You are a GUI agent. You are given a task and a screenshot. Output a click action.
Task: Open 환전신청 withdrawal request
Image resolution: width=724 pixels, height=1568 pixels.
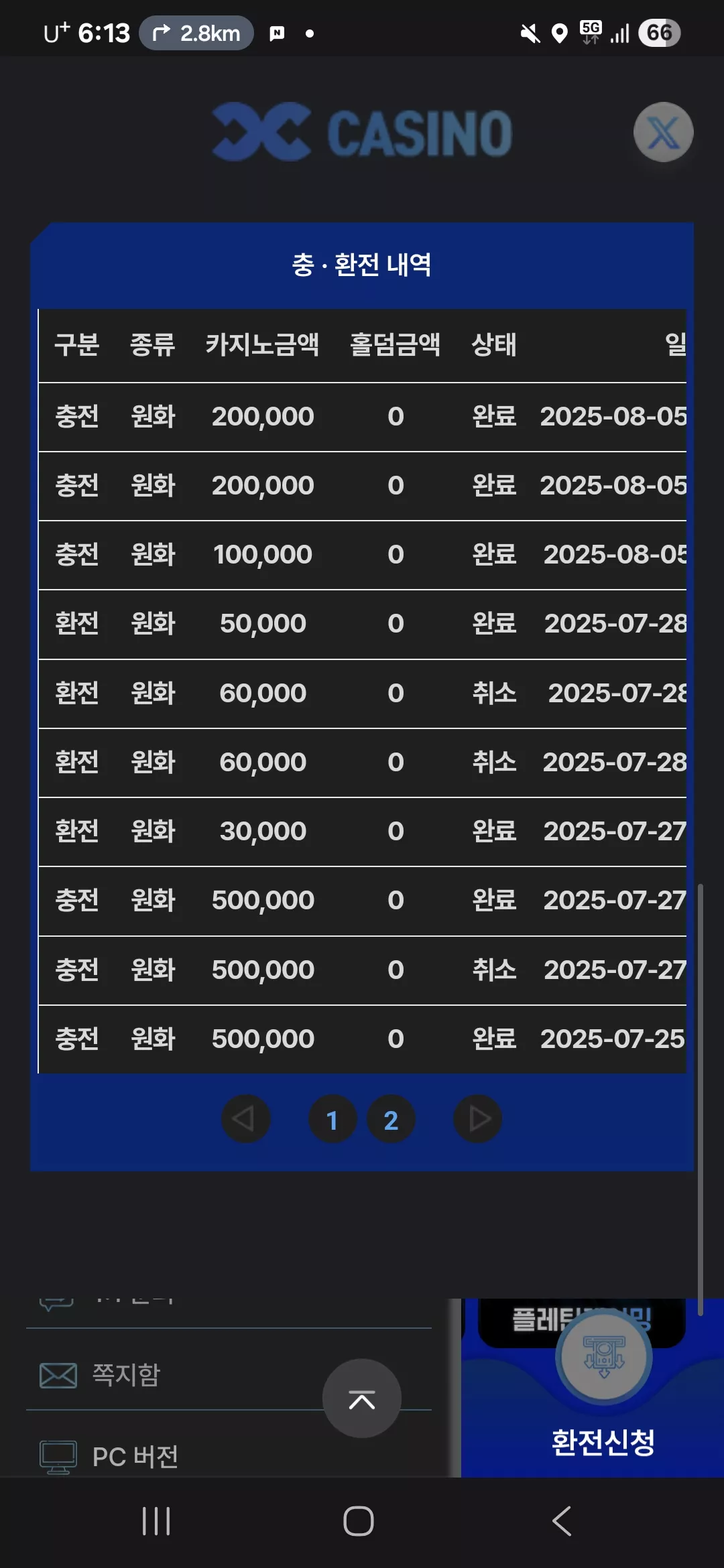(x=603, y=1442)
